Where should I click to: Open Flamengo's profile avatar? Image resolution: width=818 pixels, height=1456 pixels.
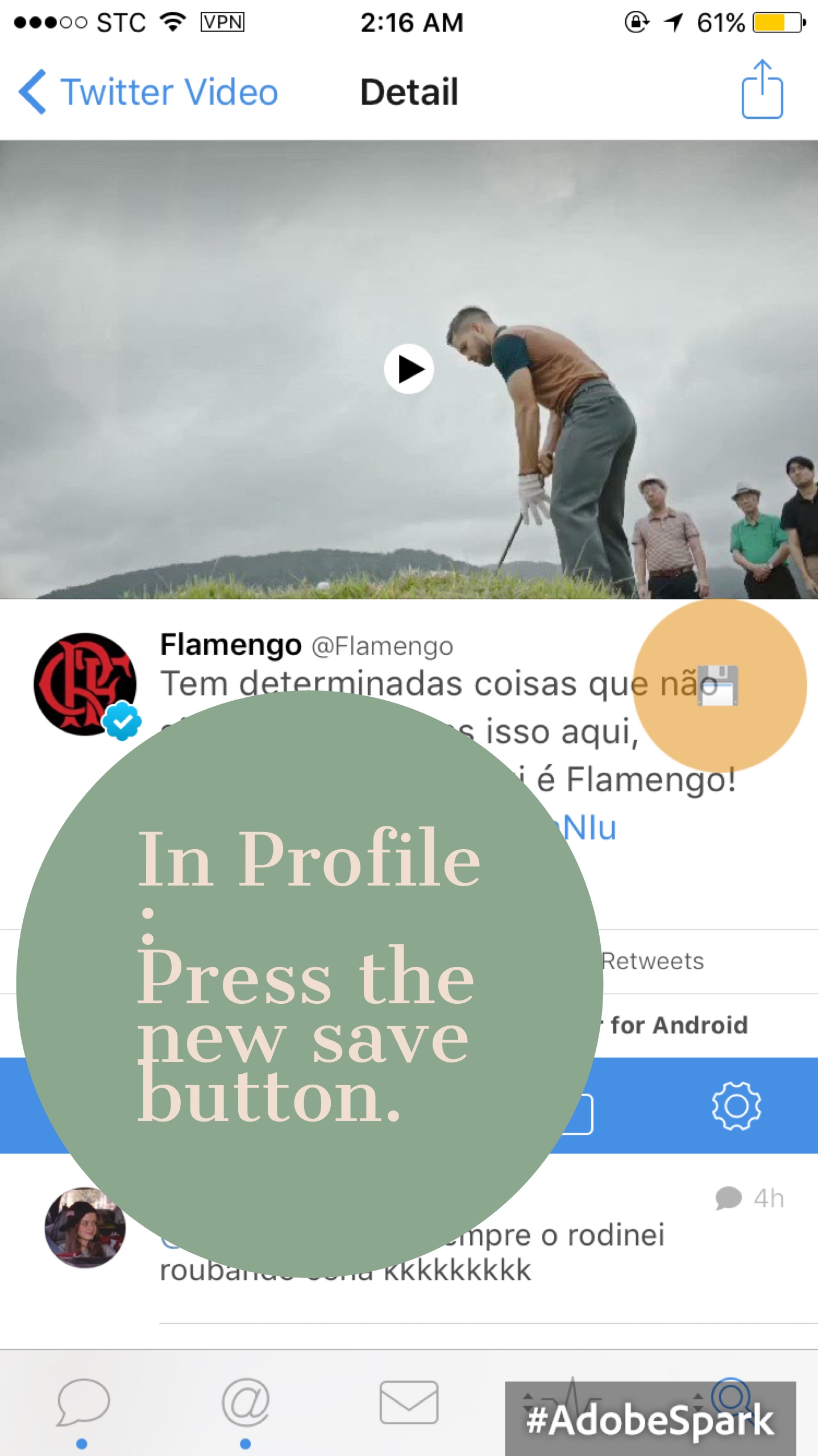coord(85,684)
